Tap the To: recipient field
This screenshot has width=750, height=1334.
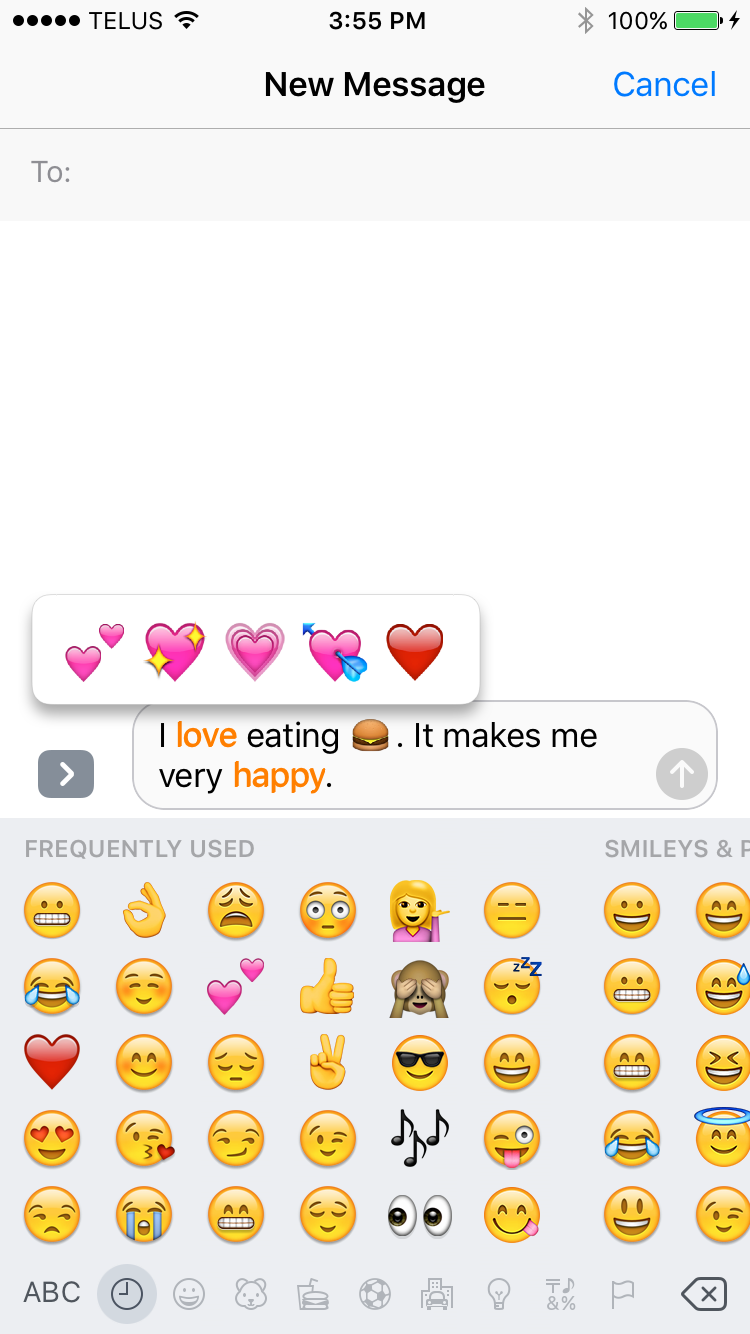400,172
